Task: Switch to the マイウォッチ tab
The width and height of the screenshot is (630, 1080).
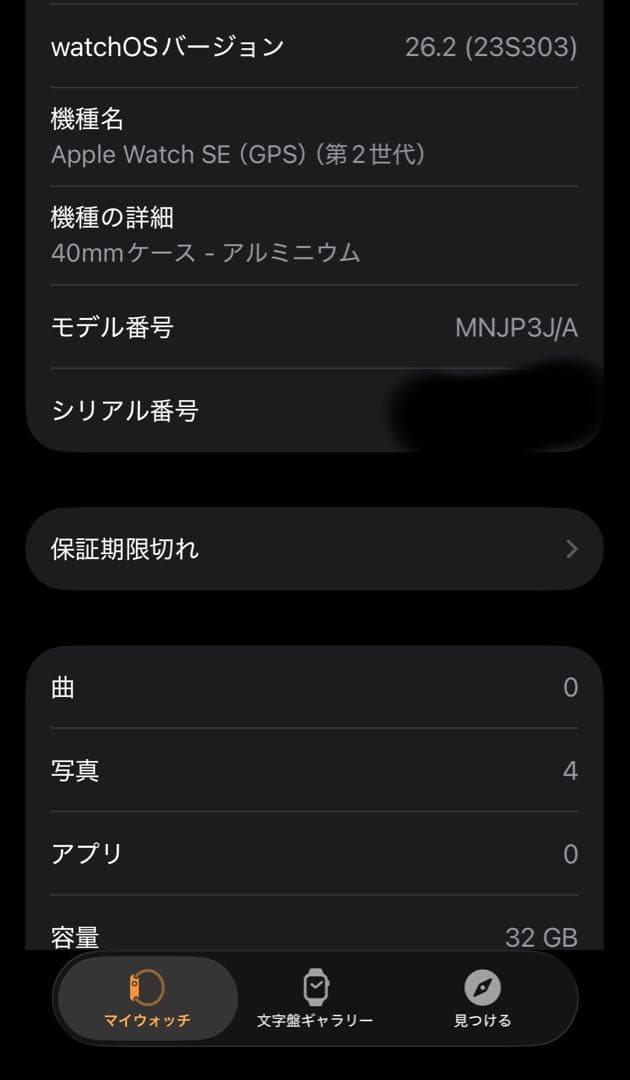Action: pyautogui.click(x=147, y=998)
